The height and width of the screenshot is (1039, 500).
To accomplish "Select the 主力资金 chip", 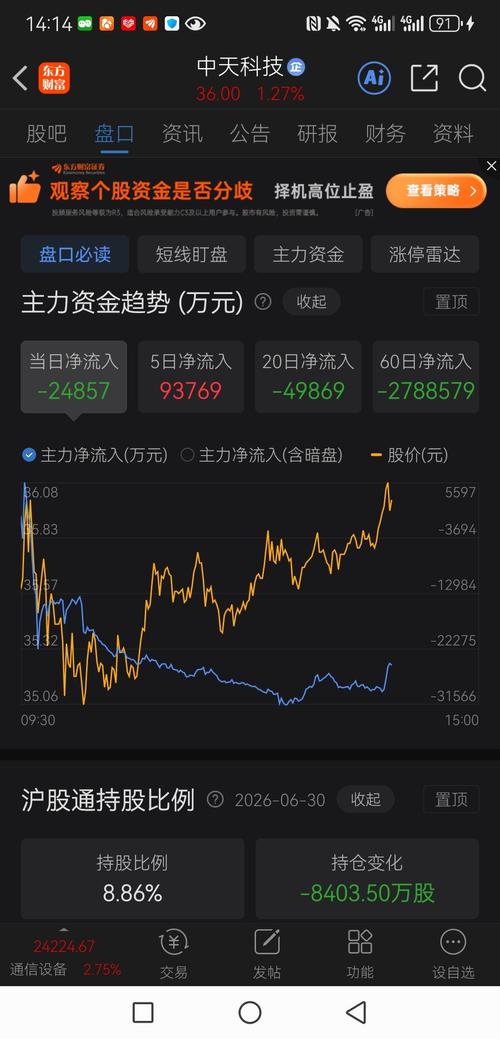I will click(308, 254).
